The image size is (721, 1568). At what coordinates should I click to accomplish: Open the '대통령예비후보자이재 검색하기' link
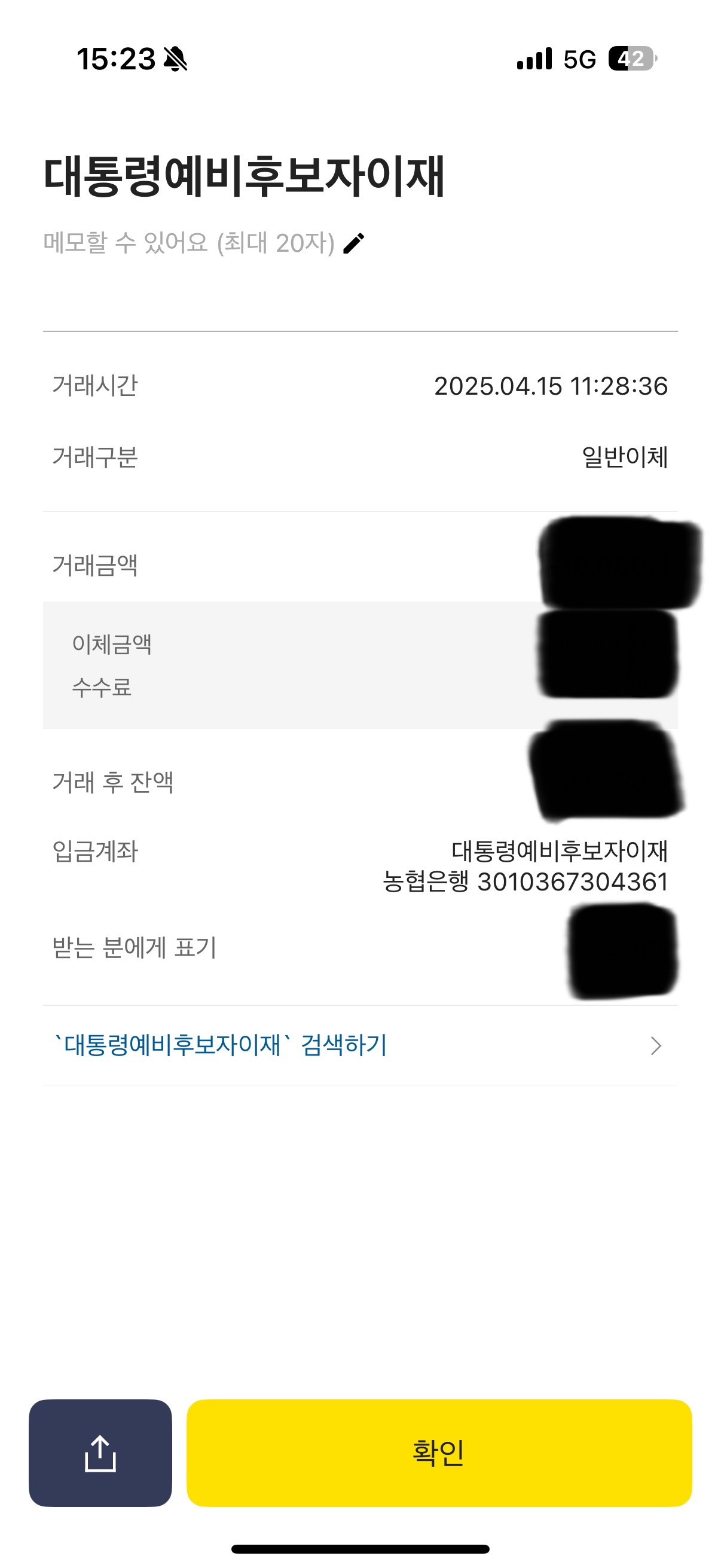tap(360, 1045)
